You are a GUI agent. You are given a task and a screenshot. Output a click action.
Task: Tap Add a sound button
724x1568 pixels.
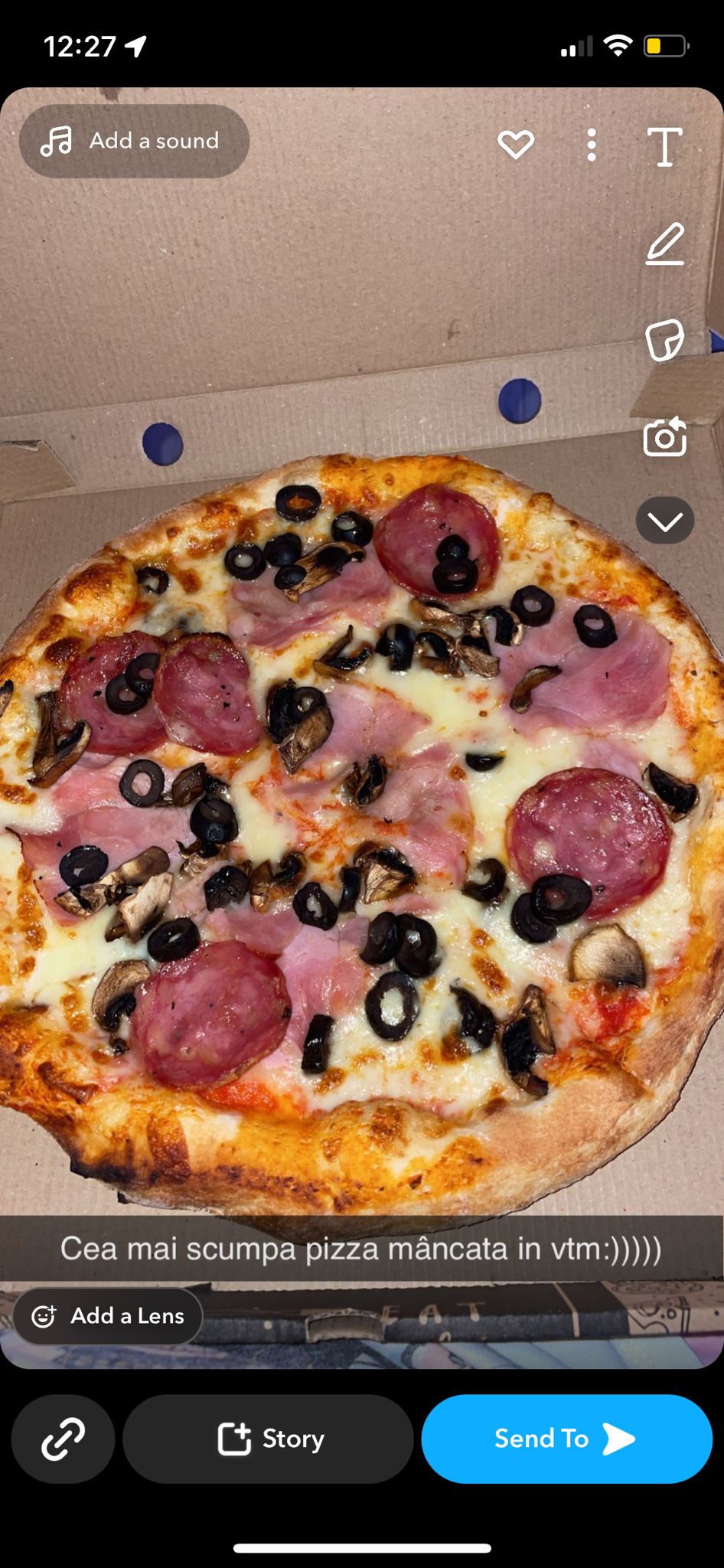click(135, 141)
